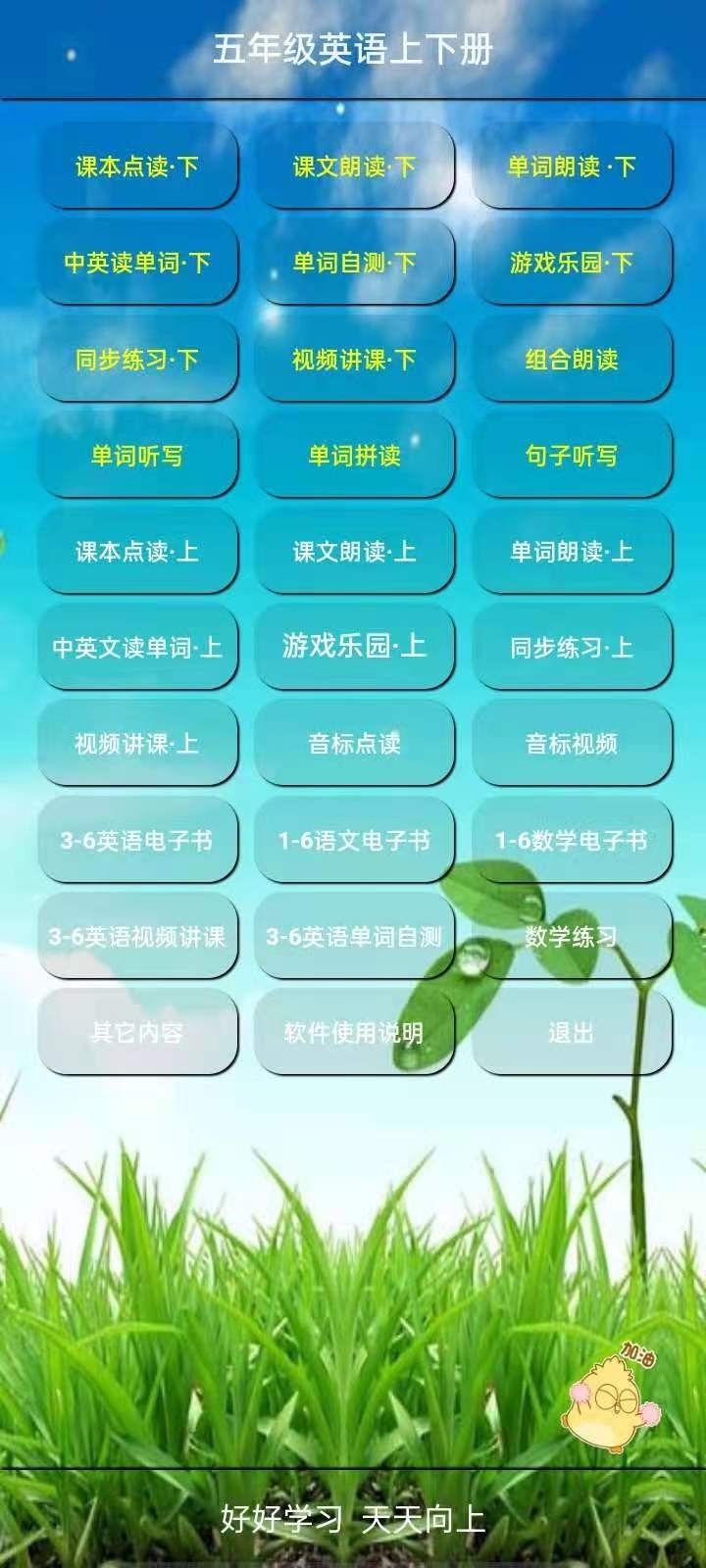Viewport: 706px width, 1568px height.
Task: Play 音标视频 phonetics videos
Action: point(572,743)
